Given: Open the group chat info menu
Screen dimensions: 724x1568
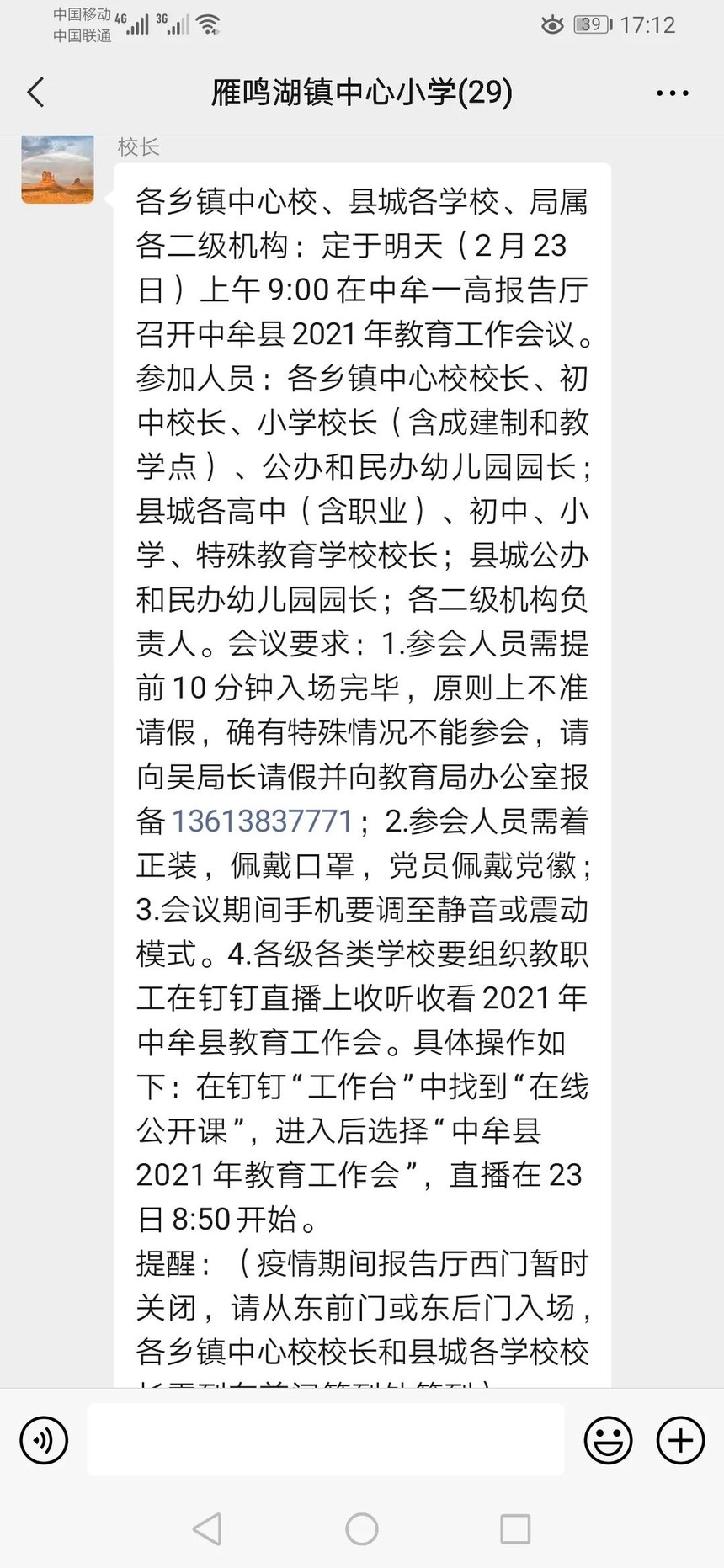Looking at the screenshot, I should pyautogui.click(x=672, y=93).
